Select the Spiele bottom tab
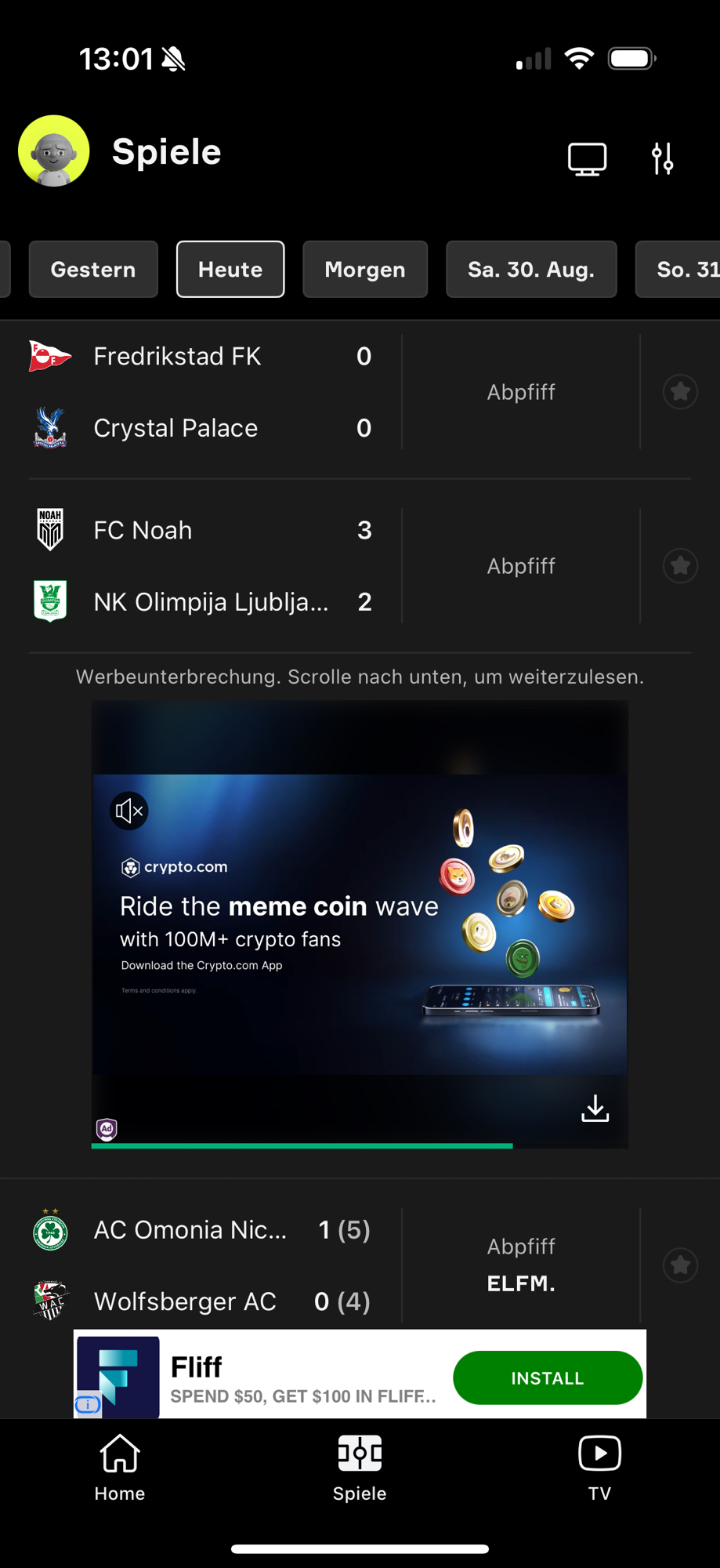Image resolution: width=720 pixels, height=1568 pixels. coord(360,1468)
